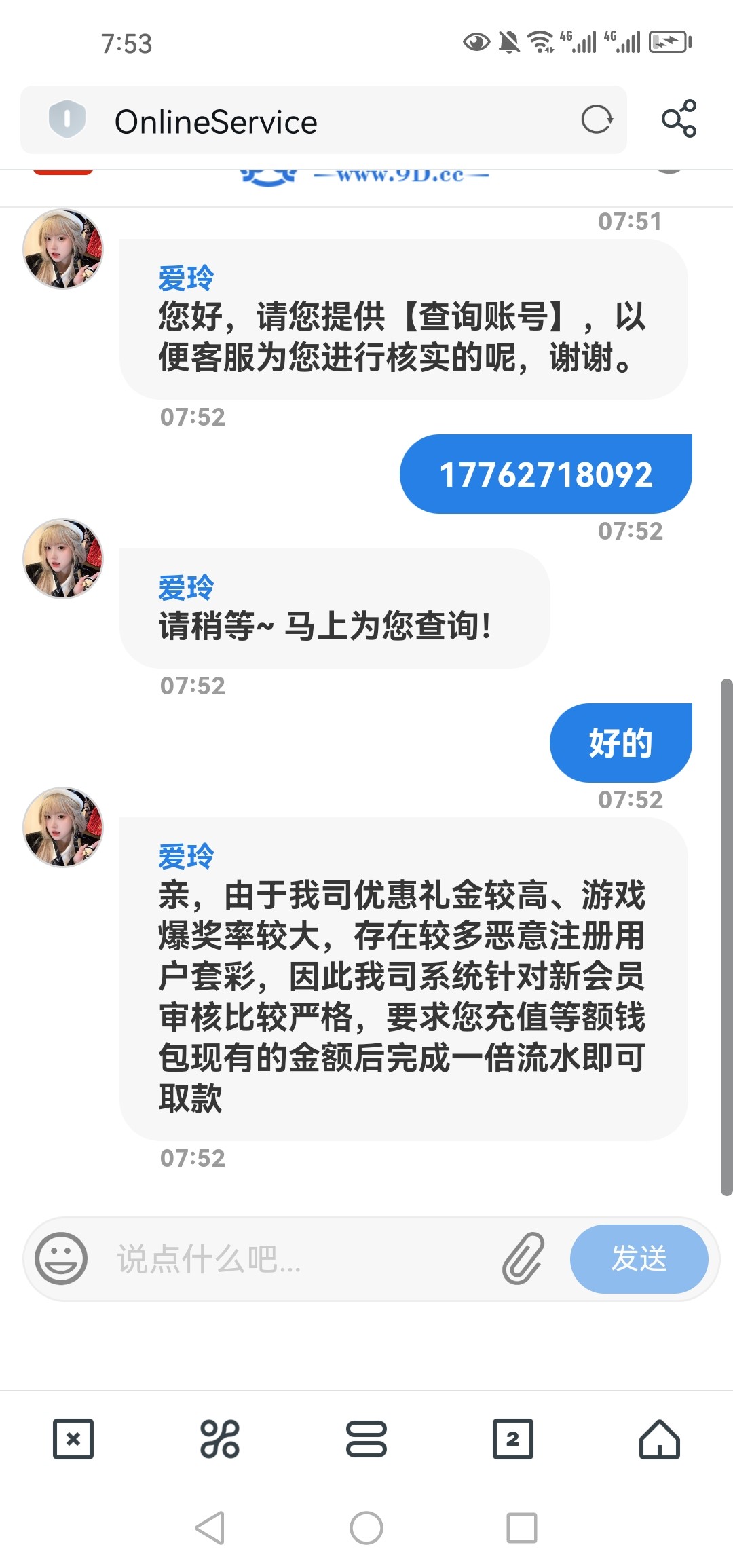
Task: Go back with the system back button
Action: [210, 1528]
